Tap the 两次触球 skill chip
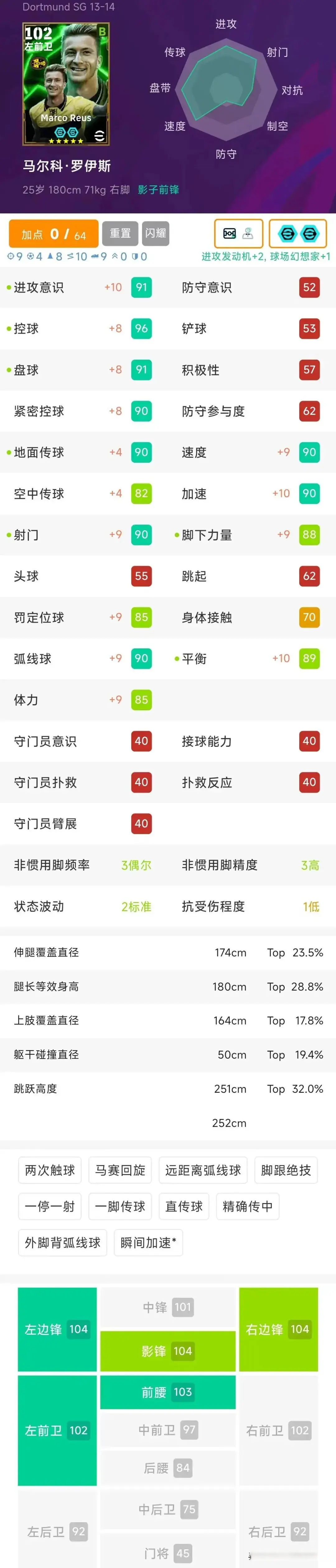 point(50,1170)
